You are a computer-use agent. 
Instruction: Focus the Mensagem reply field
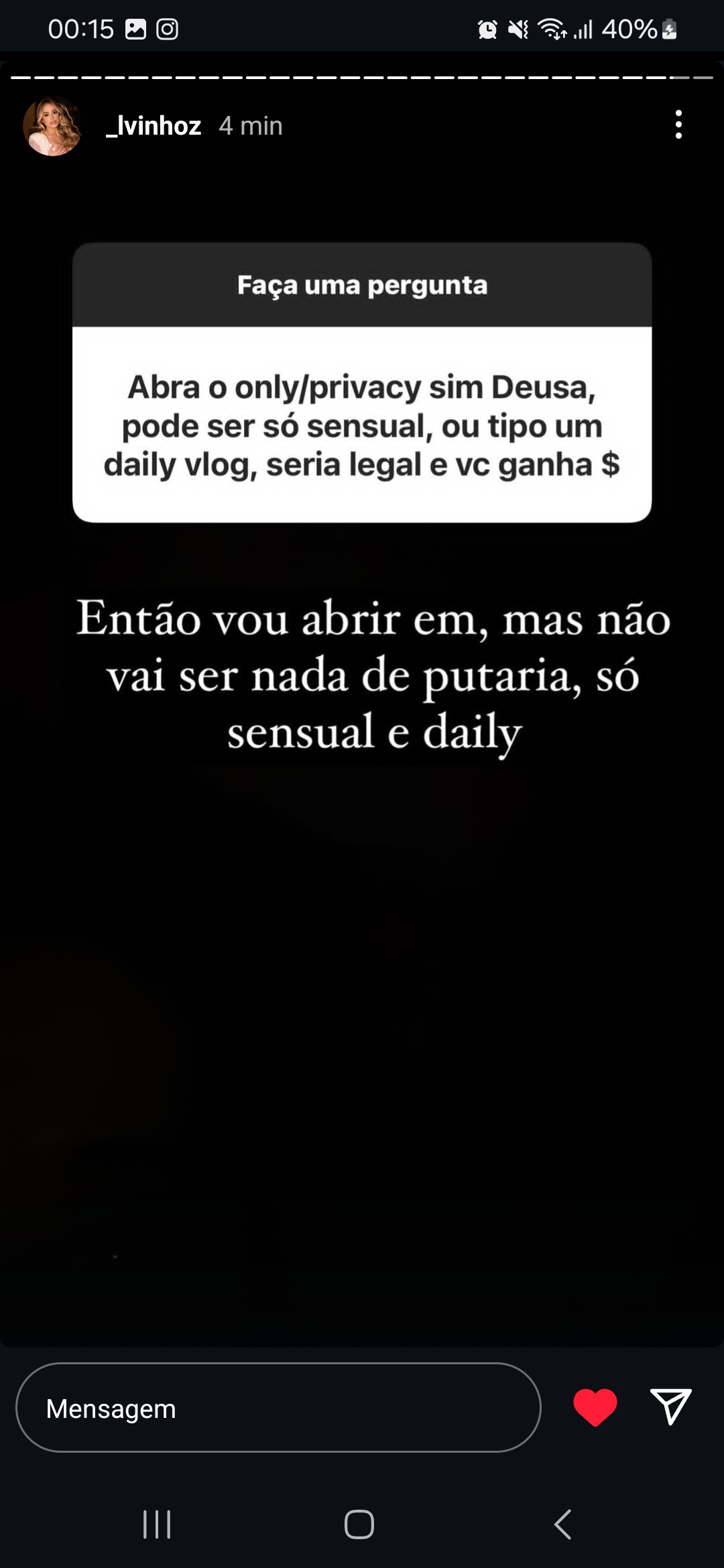[278, 1408]
